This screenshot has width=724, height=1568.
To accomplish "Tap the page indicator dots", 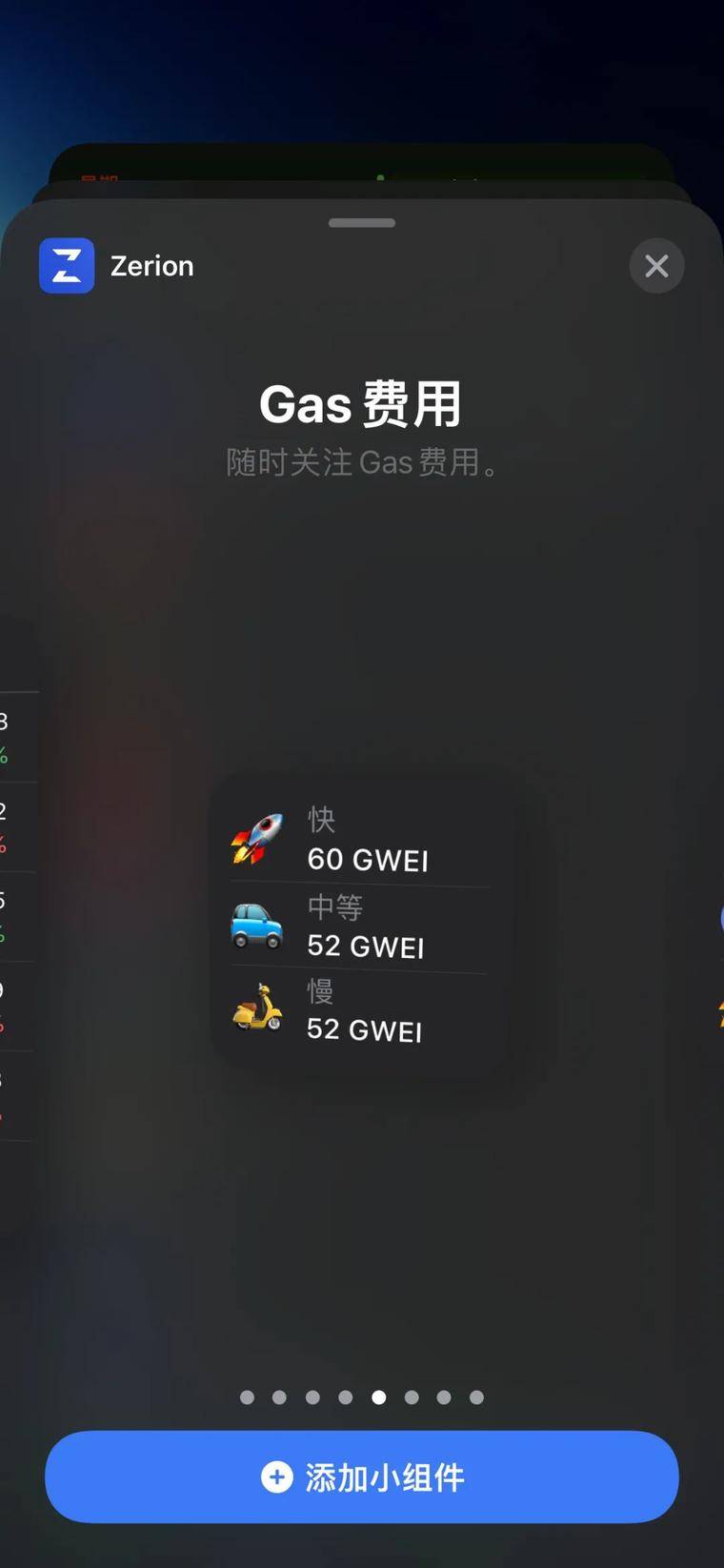I will (362, 1397).
